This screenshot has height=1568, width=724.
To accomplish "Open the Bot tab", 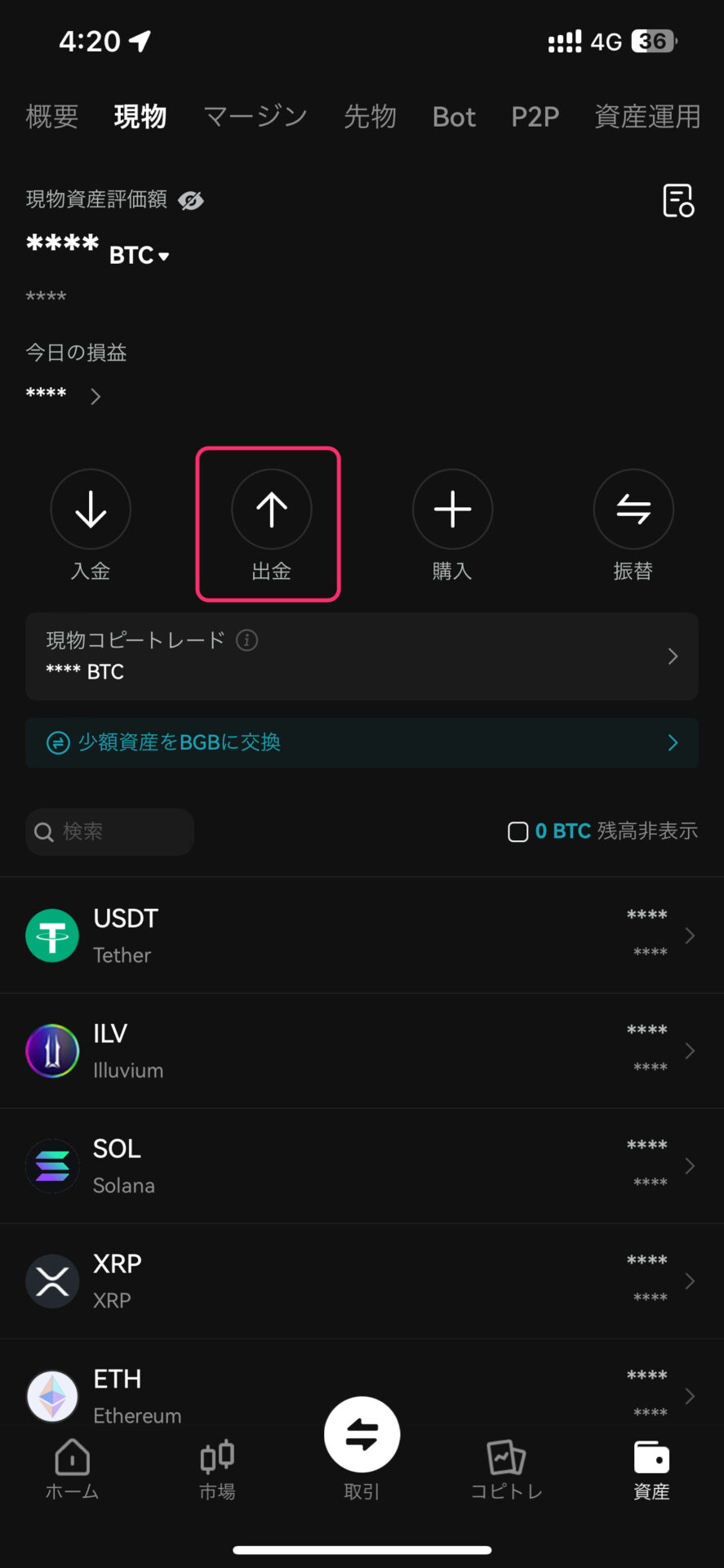I will click(454, 117).
